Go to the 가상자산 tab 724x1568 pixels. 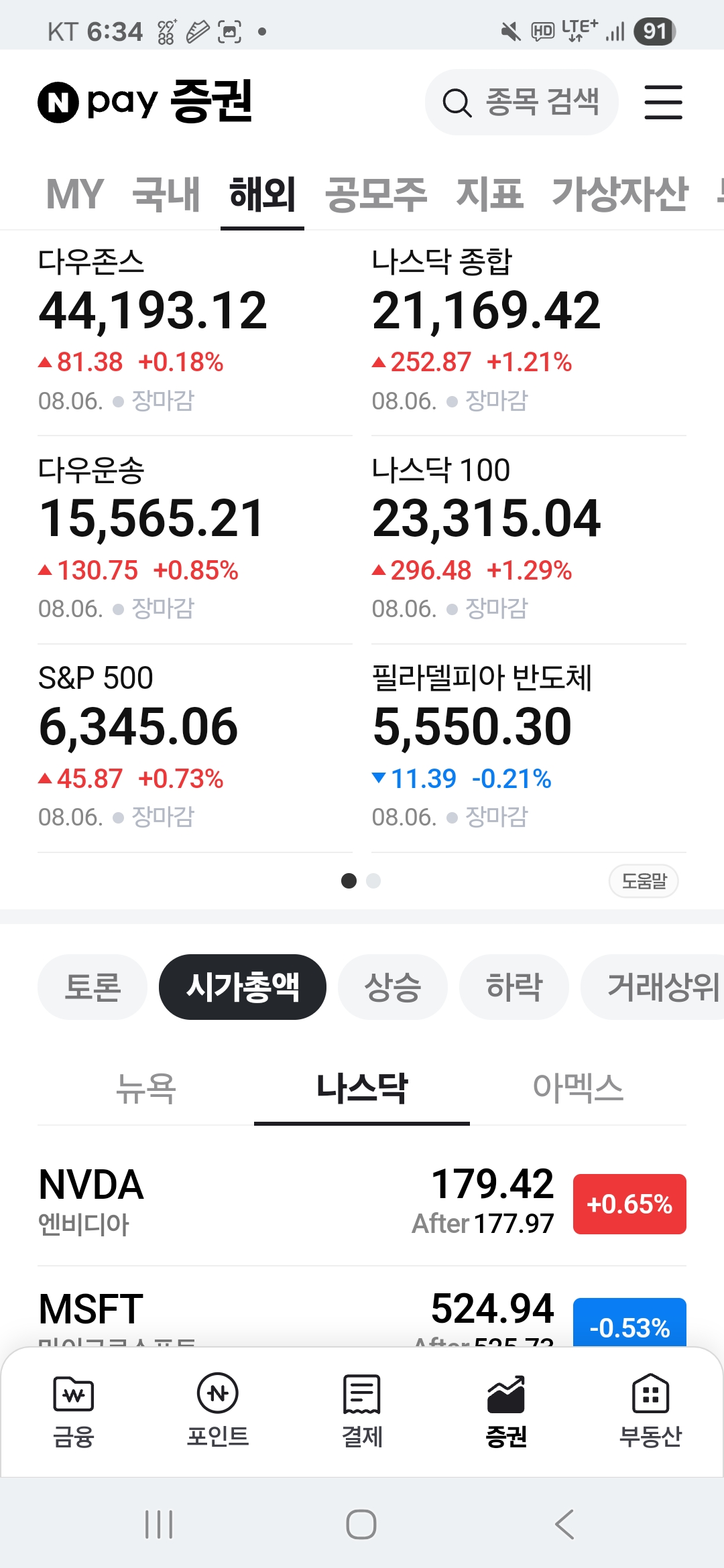(620, 194)
